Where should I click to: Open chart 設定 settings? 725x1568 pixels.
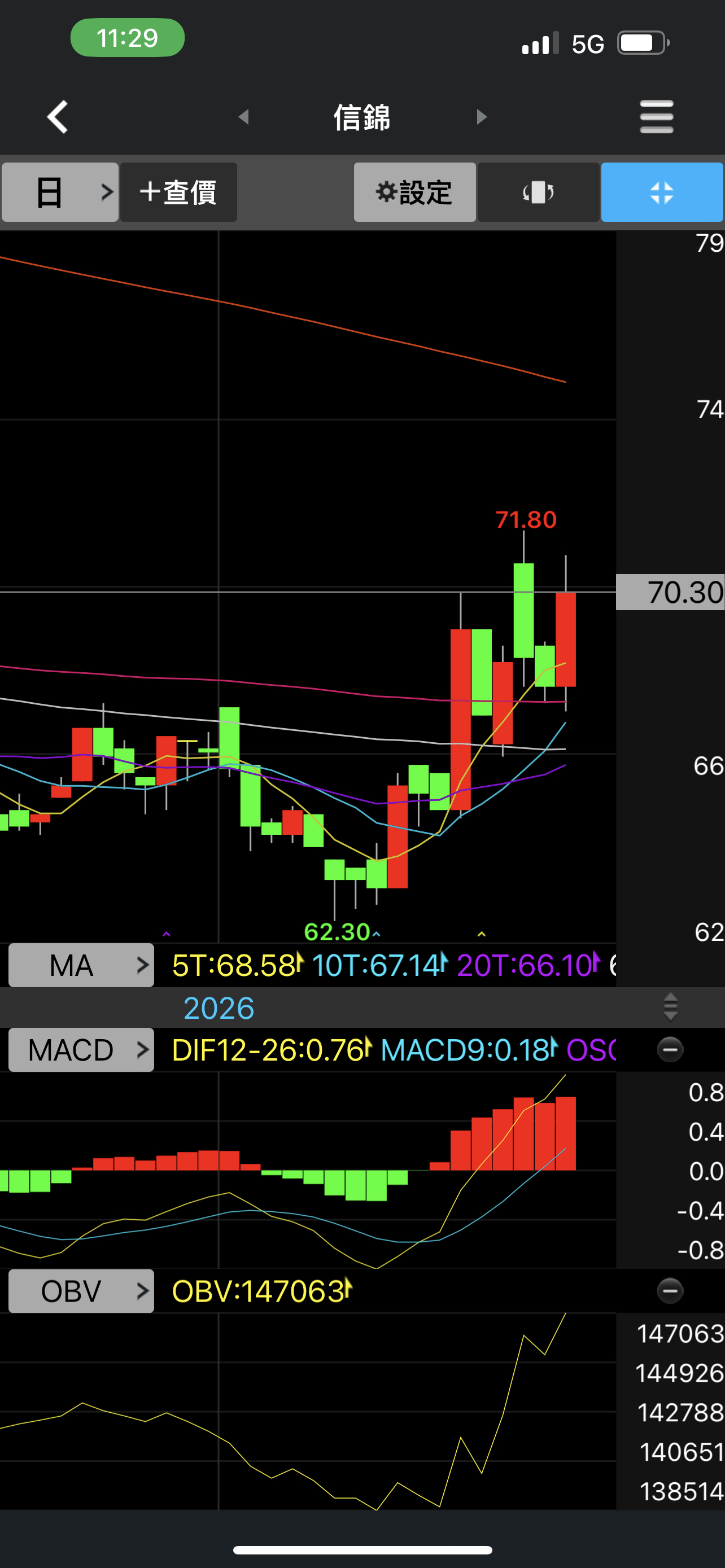[x=414, y=192]
